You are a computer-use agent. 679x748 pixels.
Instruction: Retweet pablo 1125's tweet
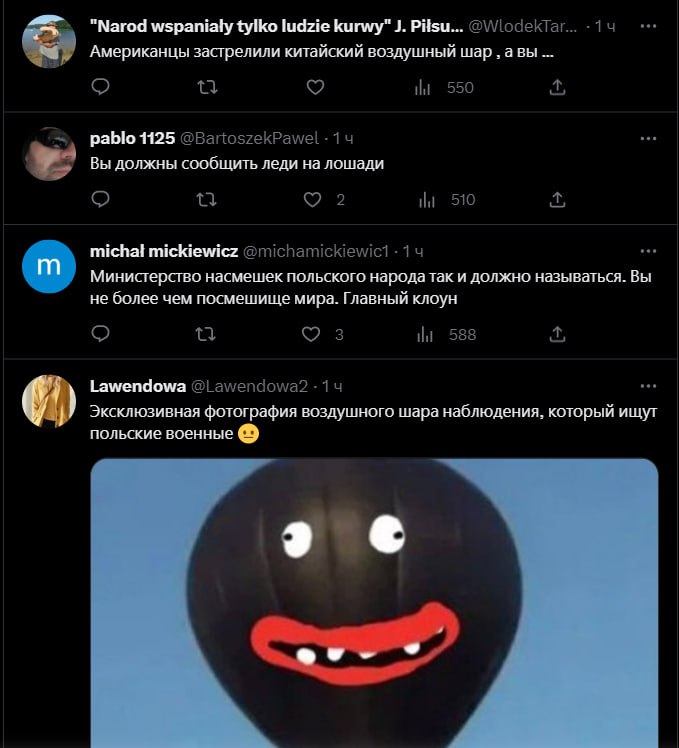tap(207, 200)
